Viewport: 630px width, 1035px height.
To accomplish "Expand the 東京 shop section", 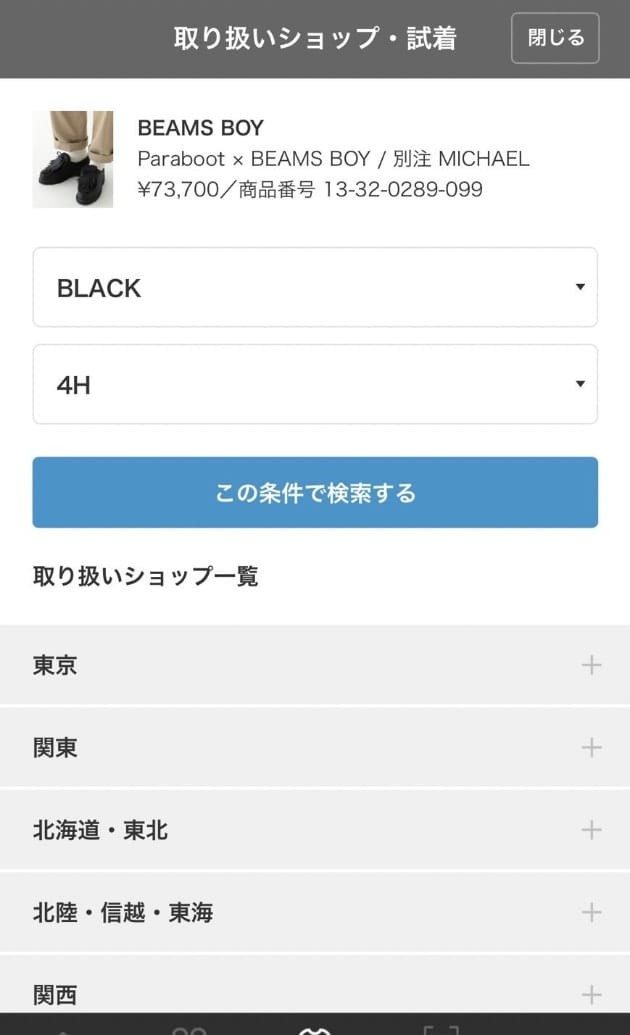I will (315, 665).
